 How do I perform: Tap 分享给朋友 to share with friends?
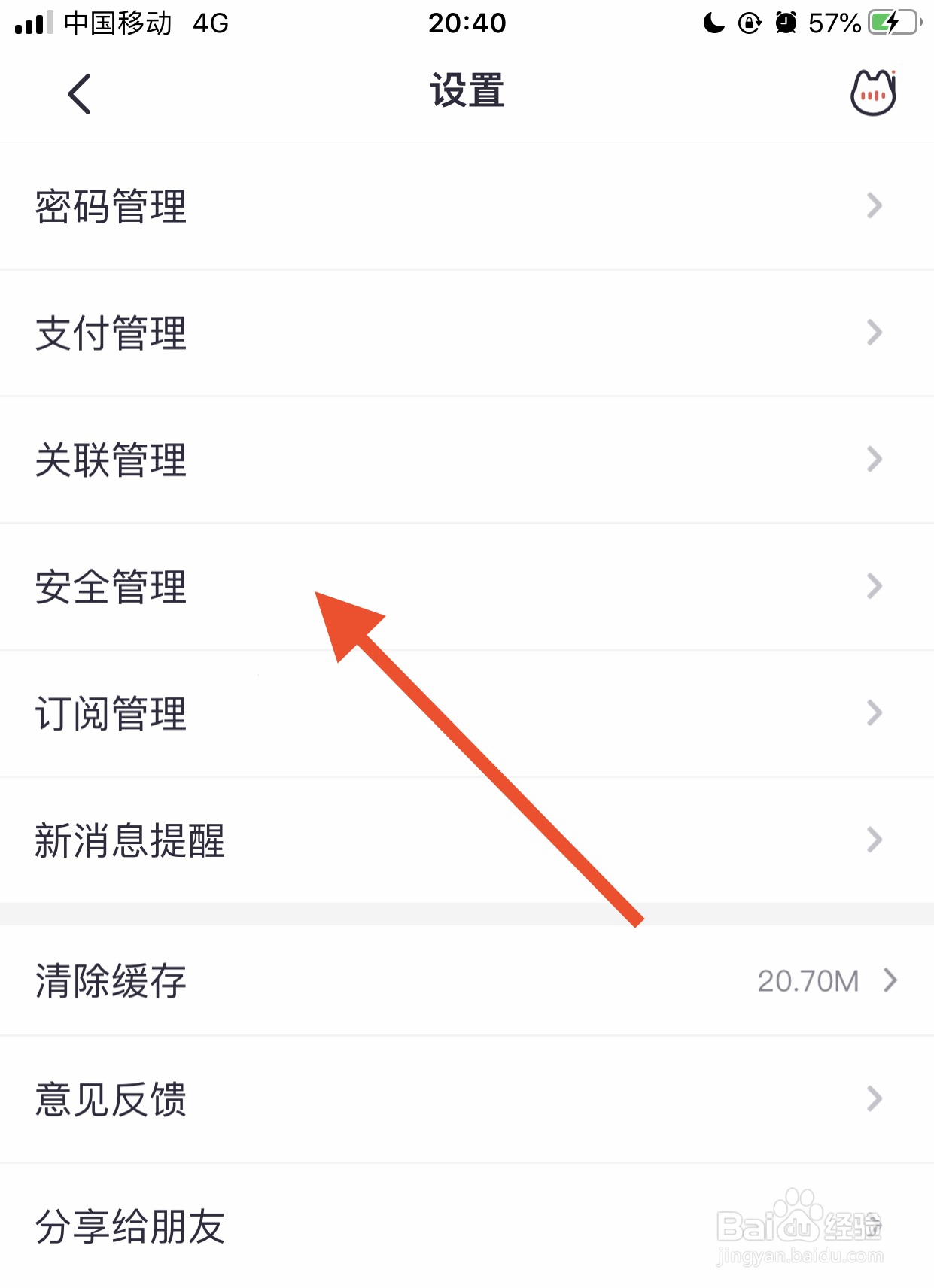click(129, 1229)
